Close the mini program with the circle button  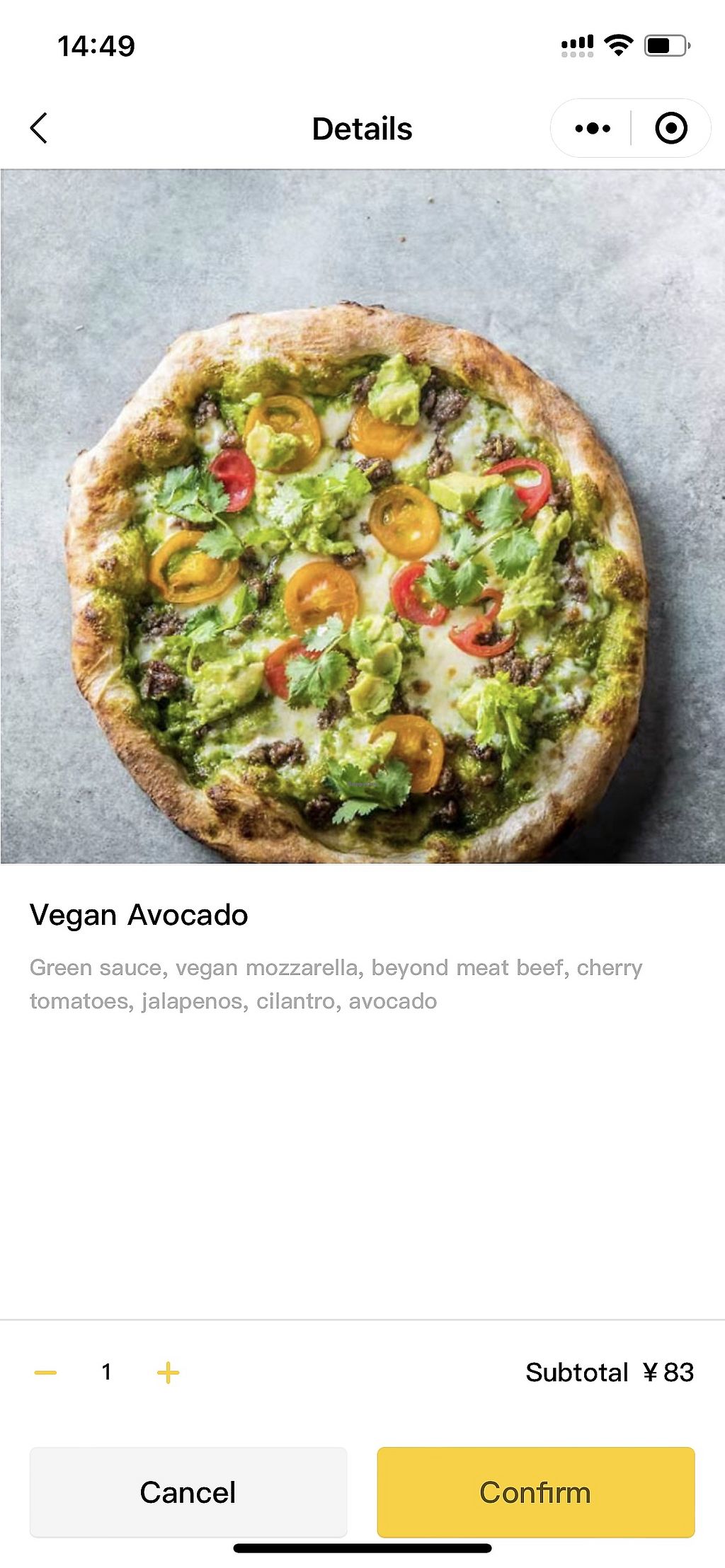pyautogui.click(x=670, y=129)
